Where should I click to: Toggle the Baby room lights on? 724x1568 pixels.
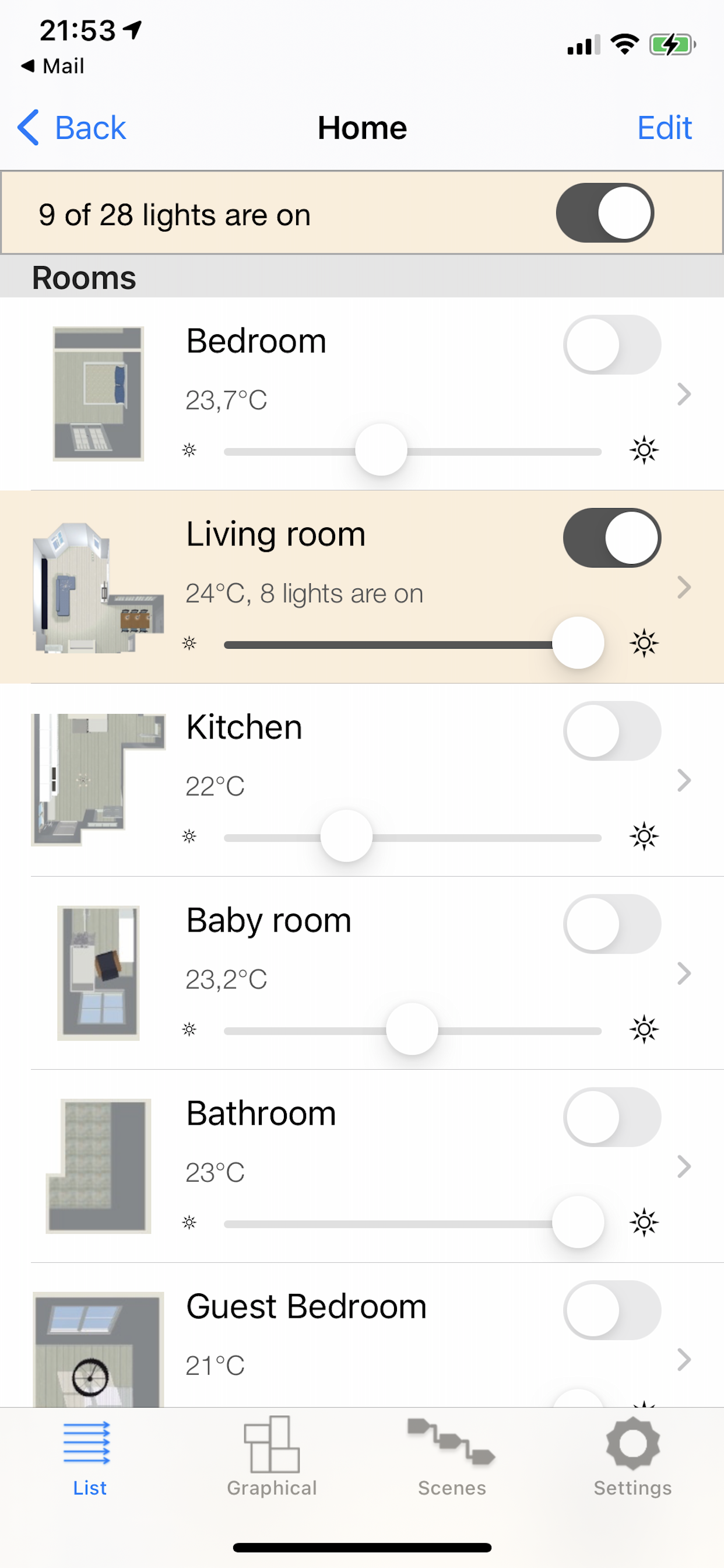(x=612, y=924)
